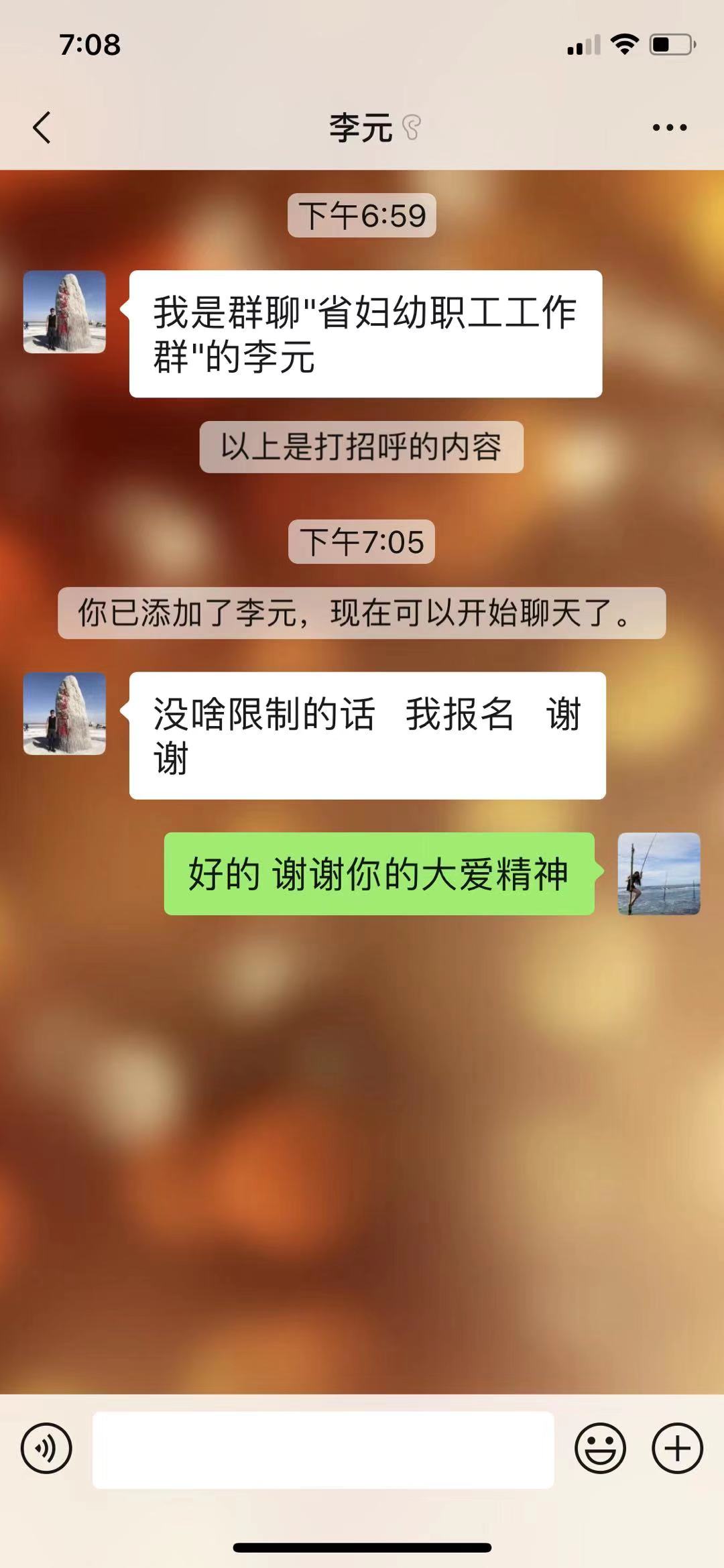Switch to voice message input

(x=46, y=1448)
